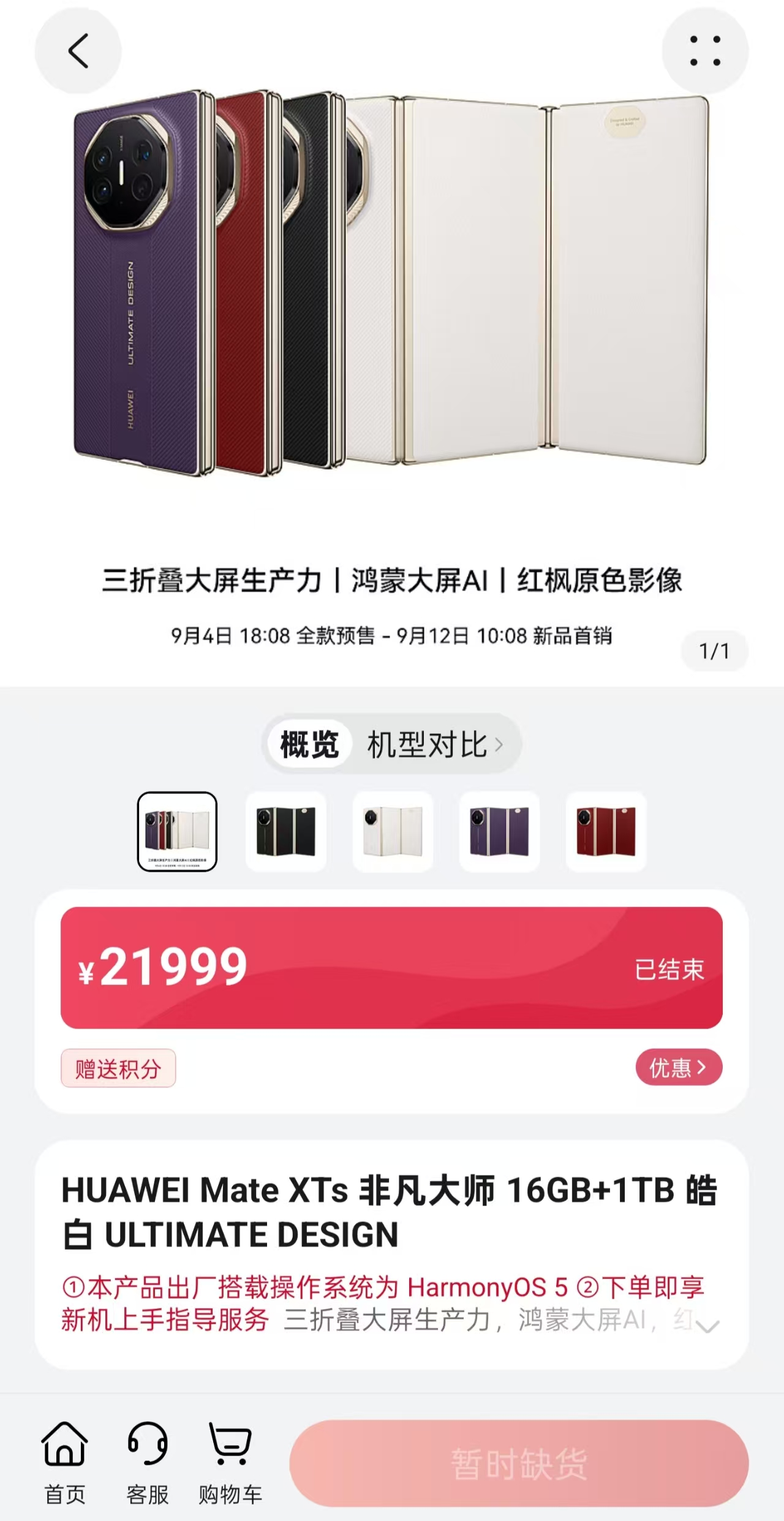Go back to the previous page
The height and width of the screenshot is (1521, 784).
click(78, 51)
